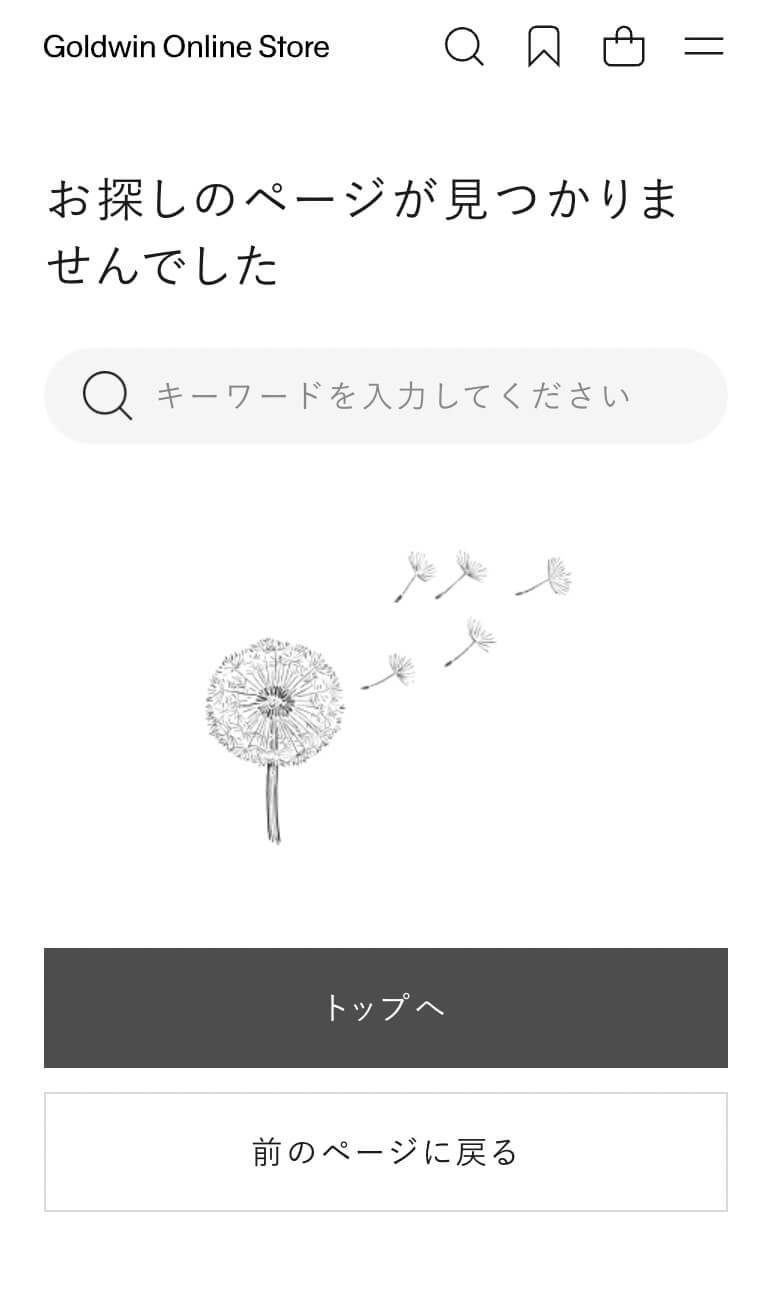Reveal the full menu via the menu icon
Screen dimensions: 772x1312
point(704,46)
